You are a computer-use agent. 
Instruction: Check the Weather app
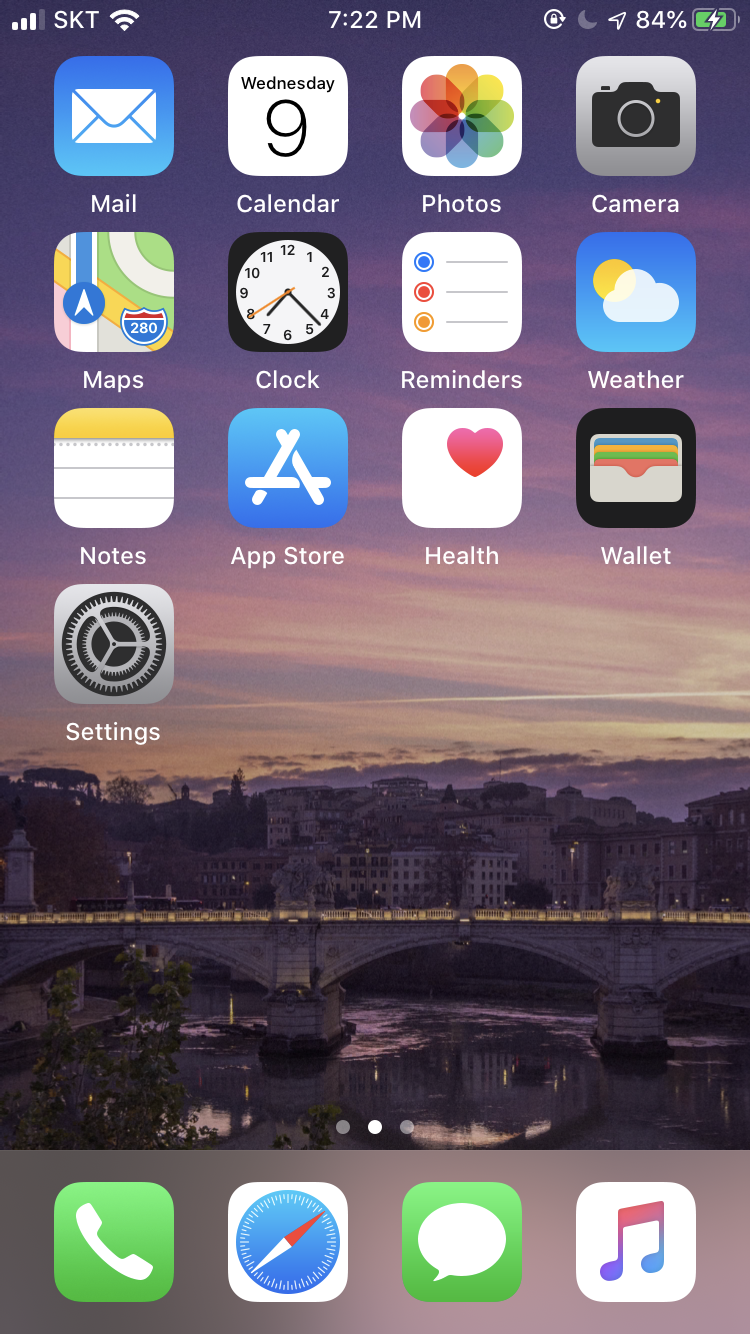[636, 292]
